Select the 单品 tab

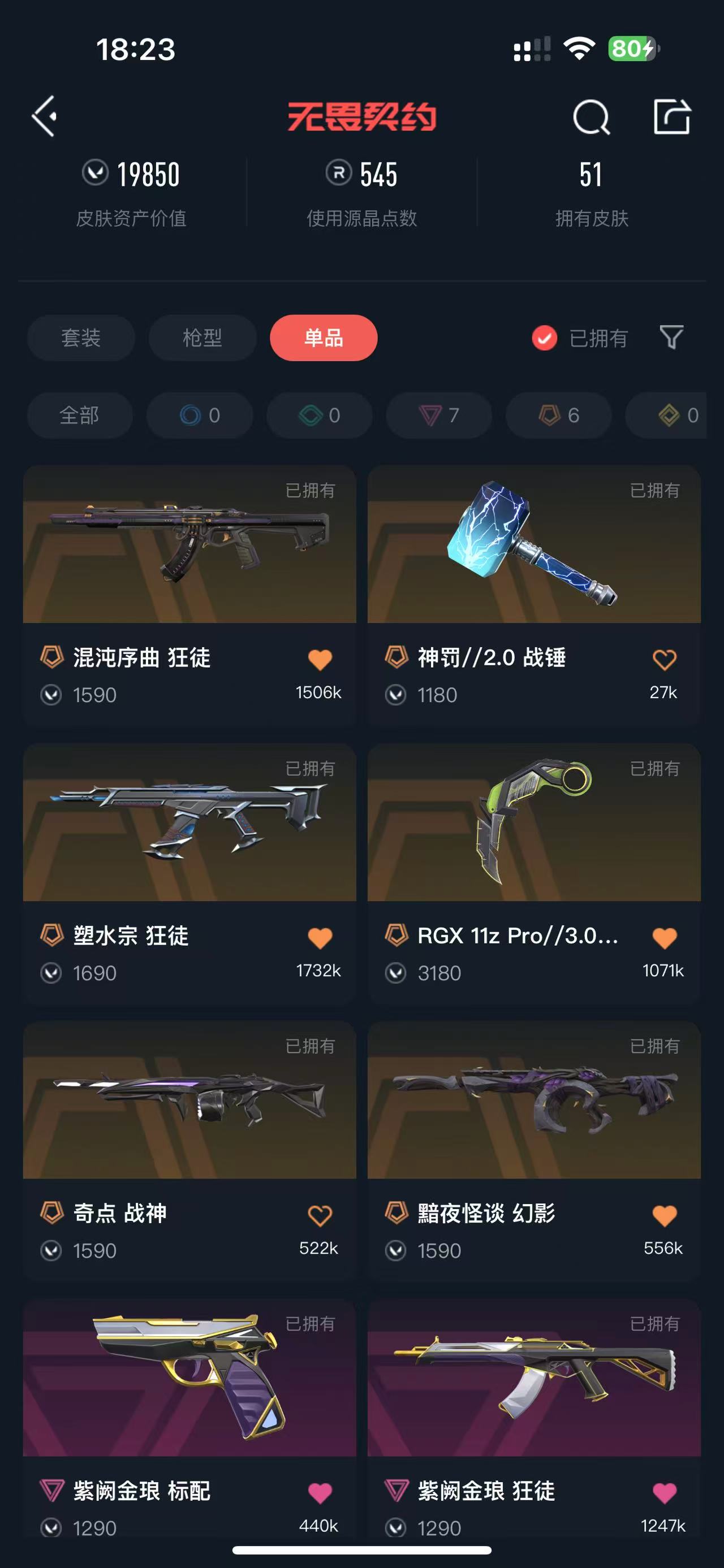point(324,338)
